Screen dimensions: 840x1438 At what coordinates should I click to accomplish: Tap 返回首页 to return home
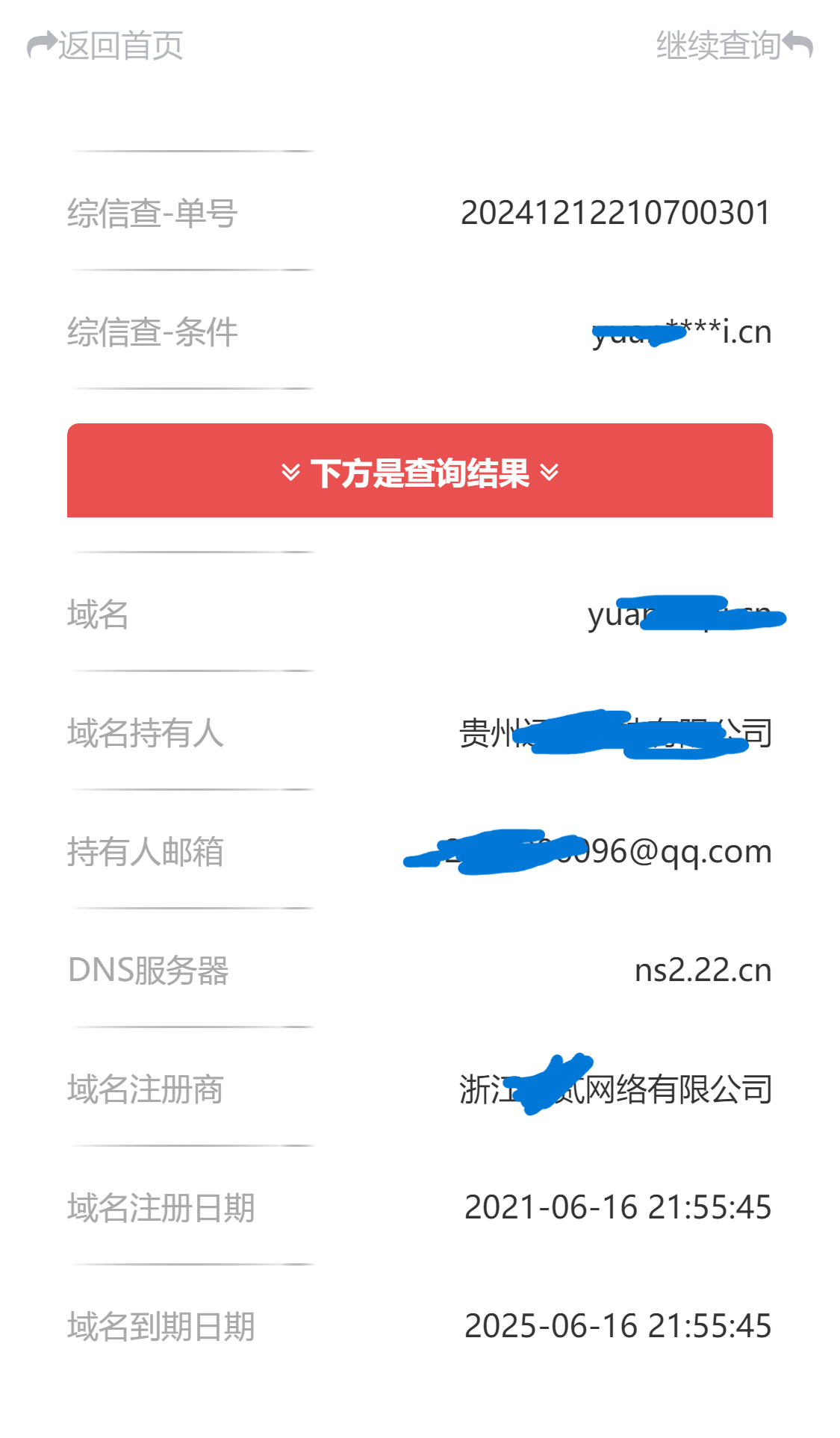pos(105,46)
